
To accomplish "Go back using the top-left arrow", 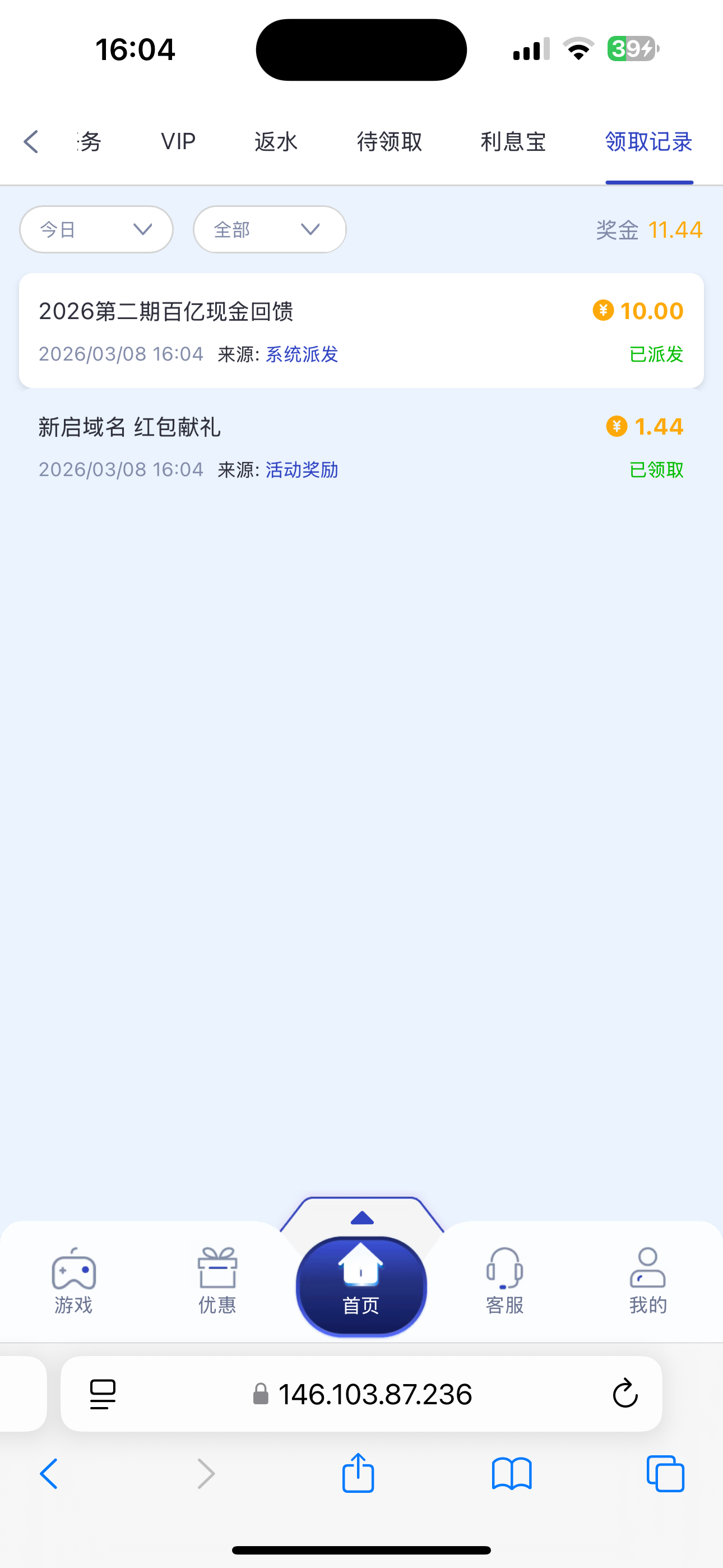I will click(x=31, y=142).
